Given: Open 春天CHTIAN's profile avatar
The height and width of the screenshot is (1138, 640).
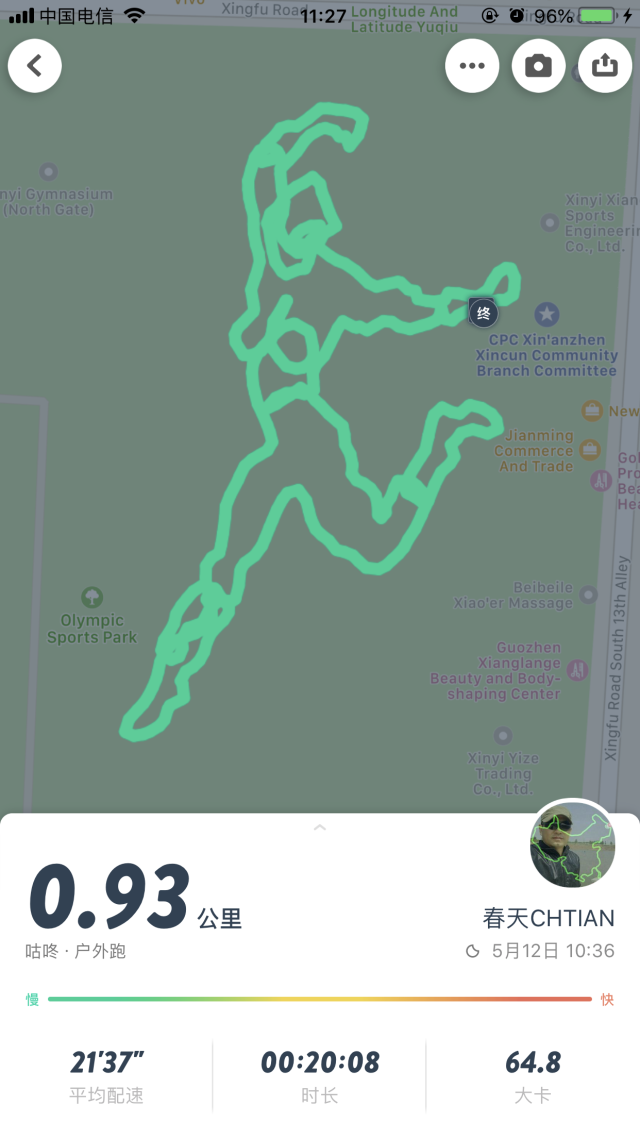Looking at the screenshot, I should point(572,844).
